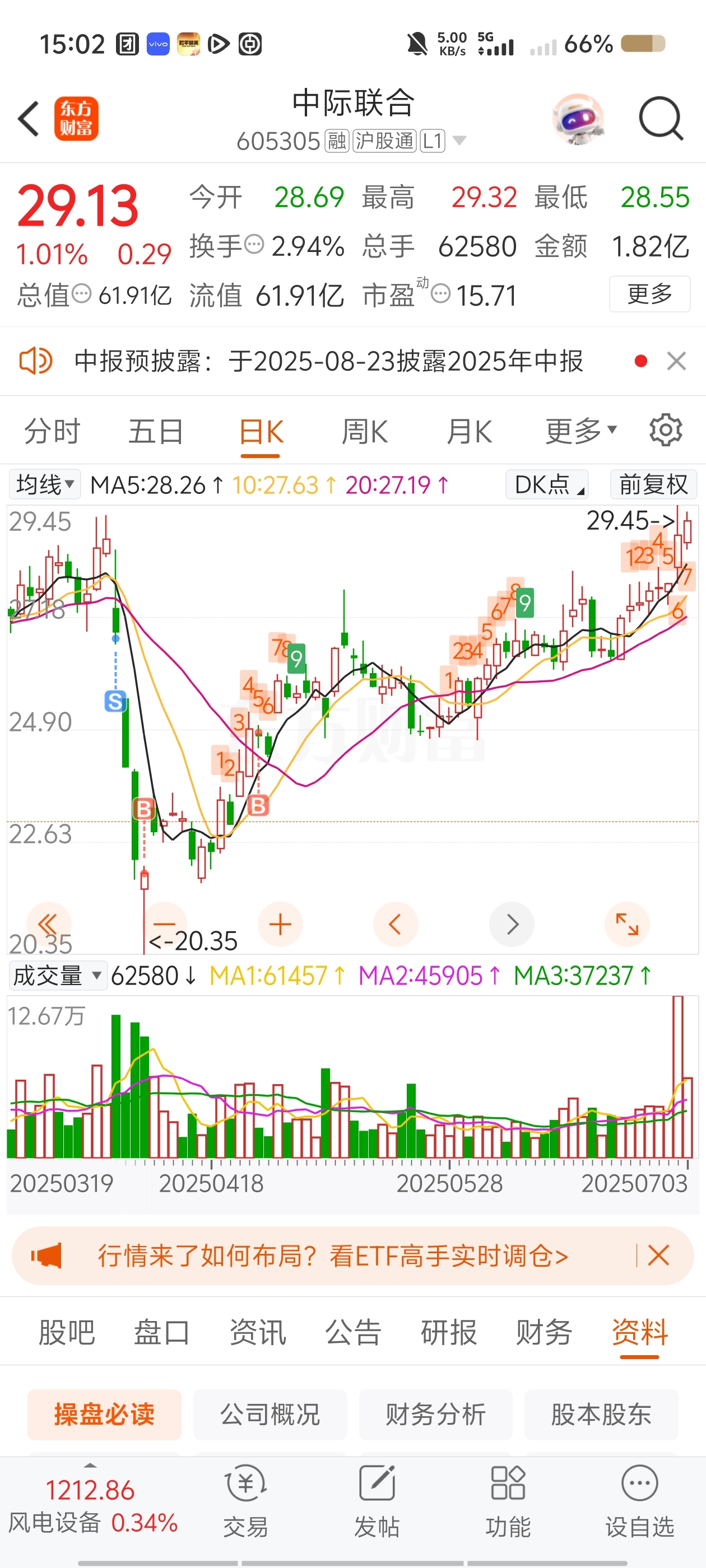Expand chart to fullscreen

pos(627,924)
